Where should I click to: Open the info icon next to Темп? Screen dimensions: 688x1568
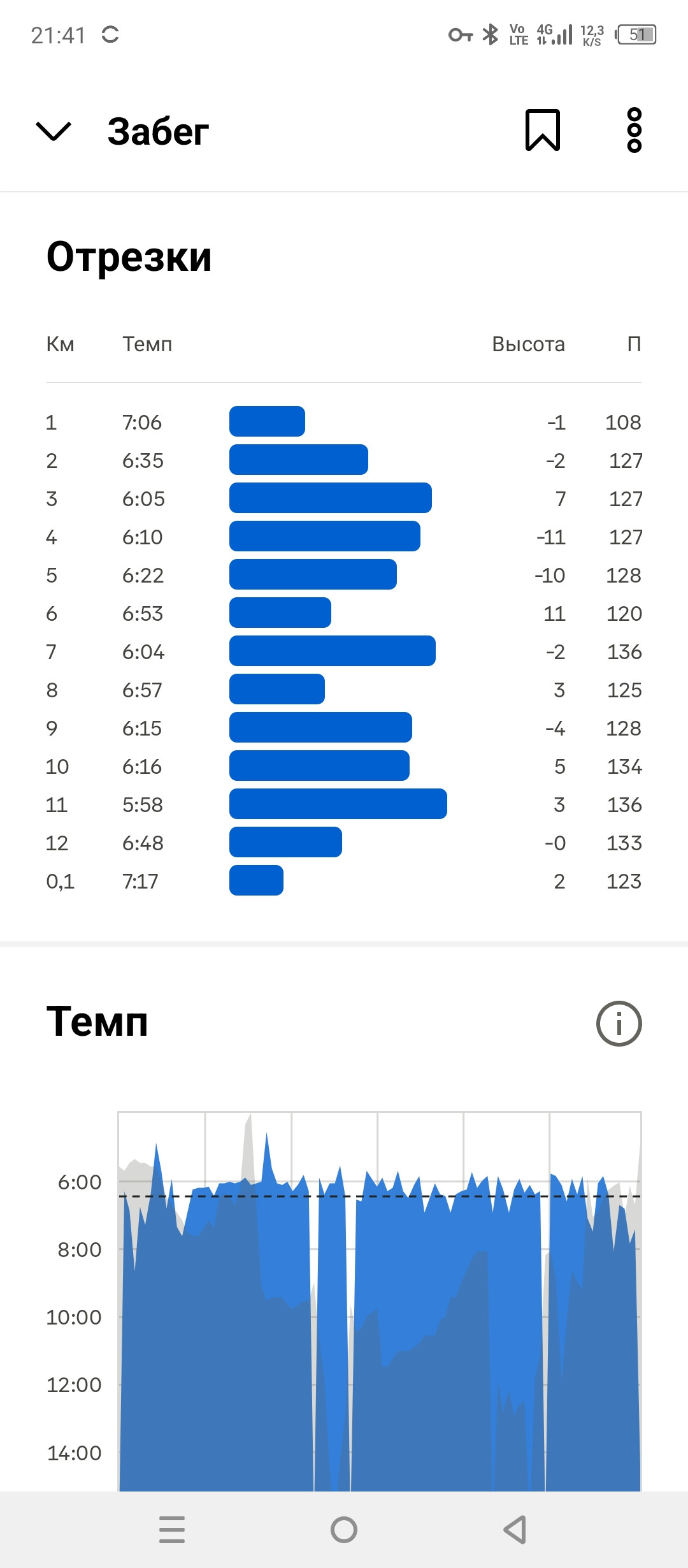[x=619, y=1024]
